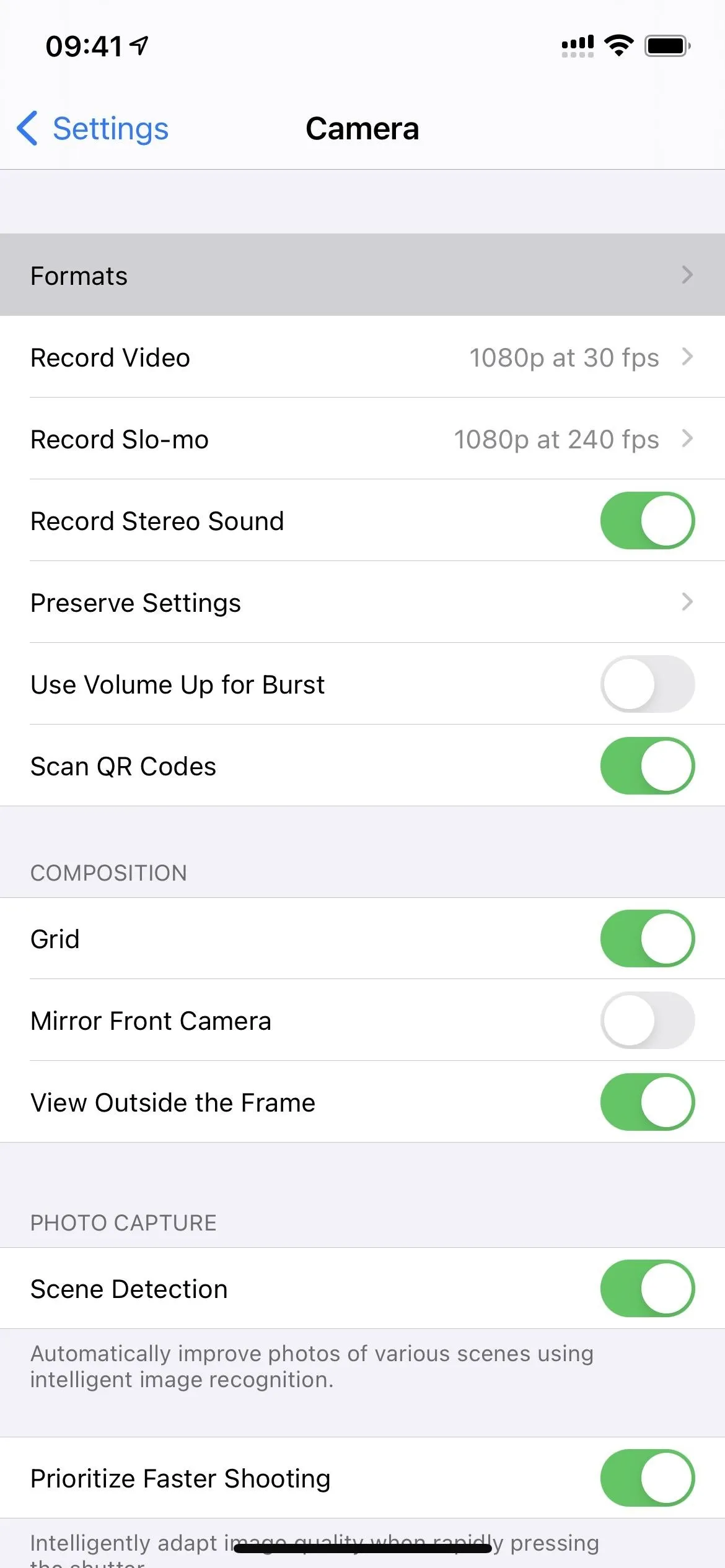Open the Formats row

click(x=362, y=275)
